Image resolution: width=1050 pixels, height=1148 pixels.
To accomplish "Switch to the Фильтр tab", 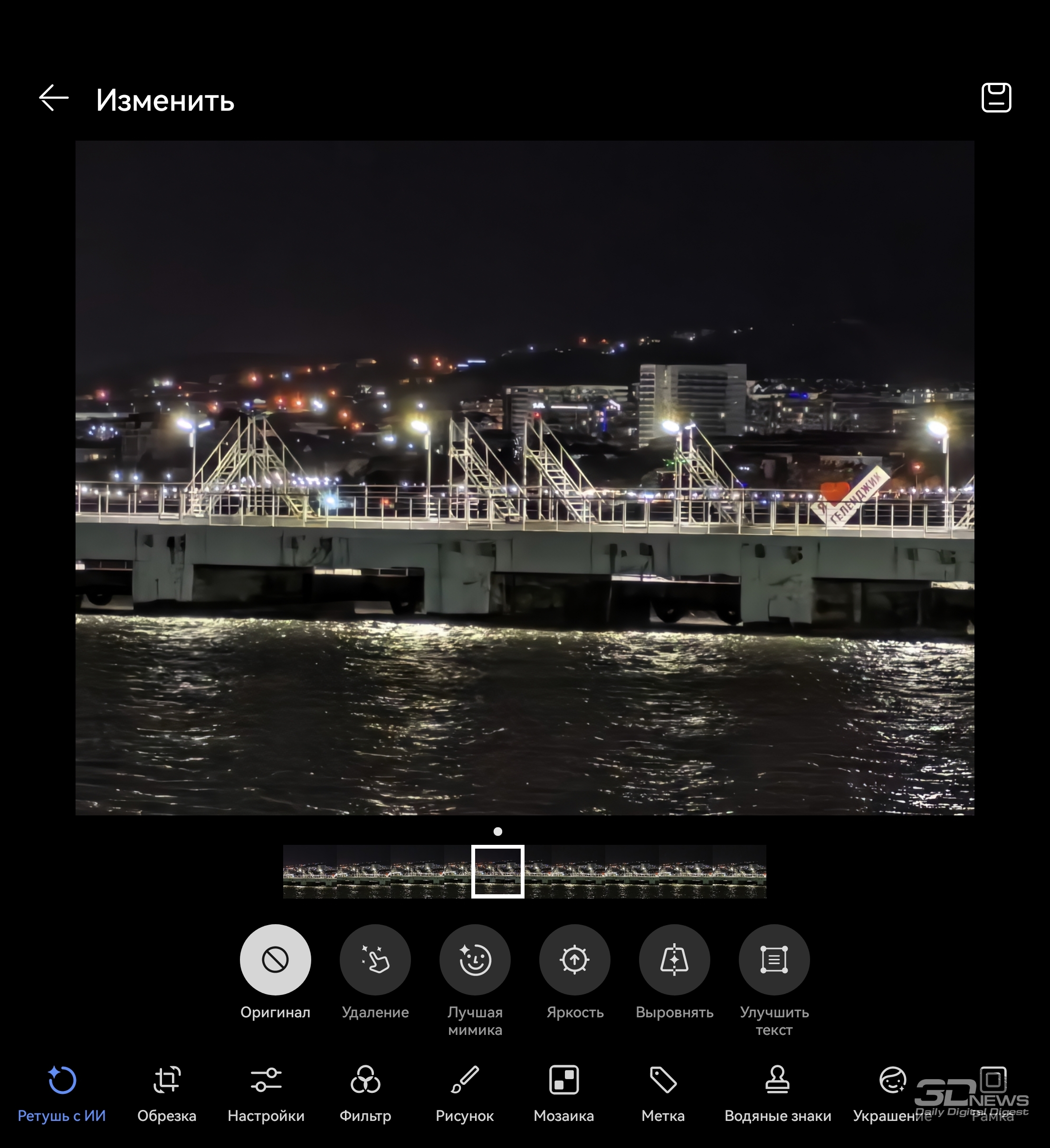I will (x=365, y=1093).
